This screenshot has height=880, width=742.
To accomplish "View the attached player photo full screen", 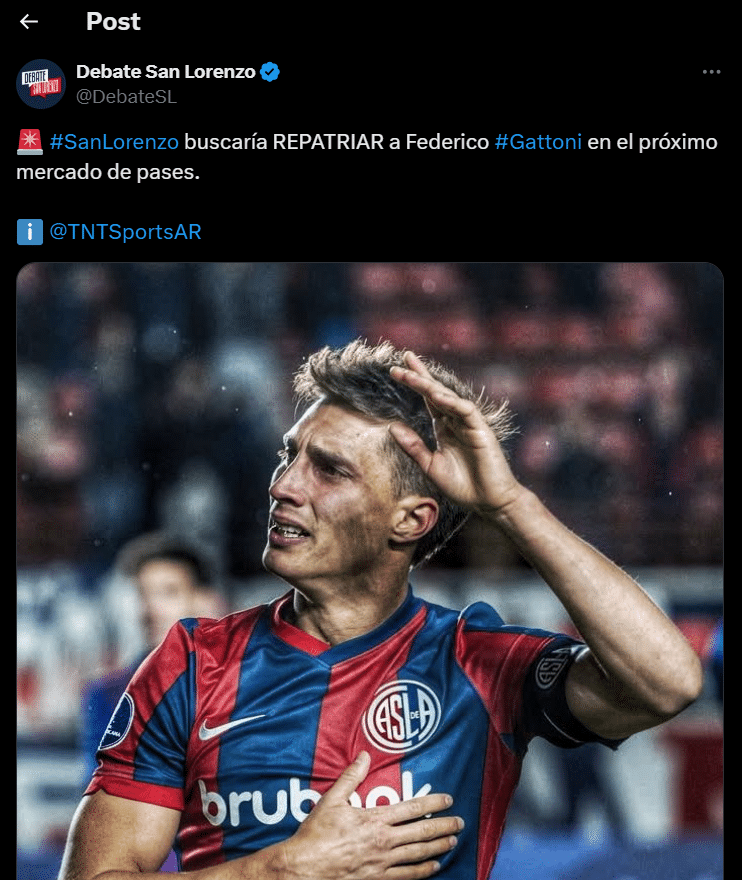I will point(370,571).
